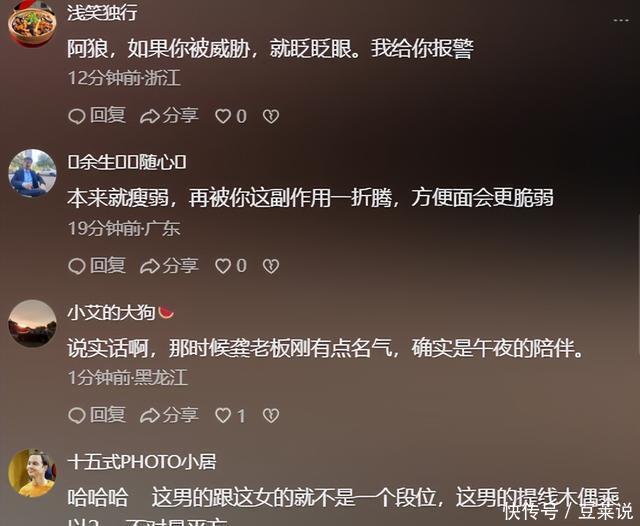This screenshot has height=526, width=640.
Task: Dislike 小艾的大狗's comment
Action: point(270,414)
